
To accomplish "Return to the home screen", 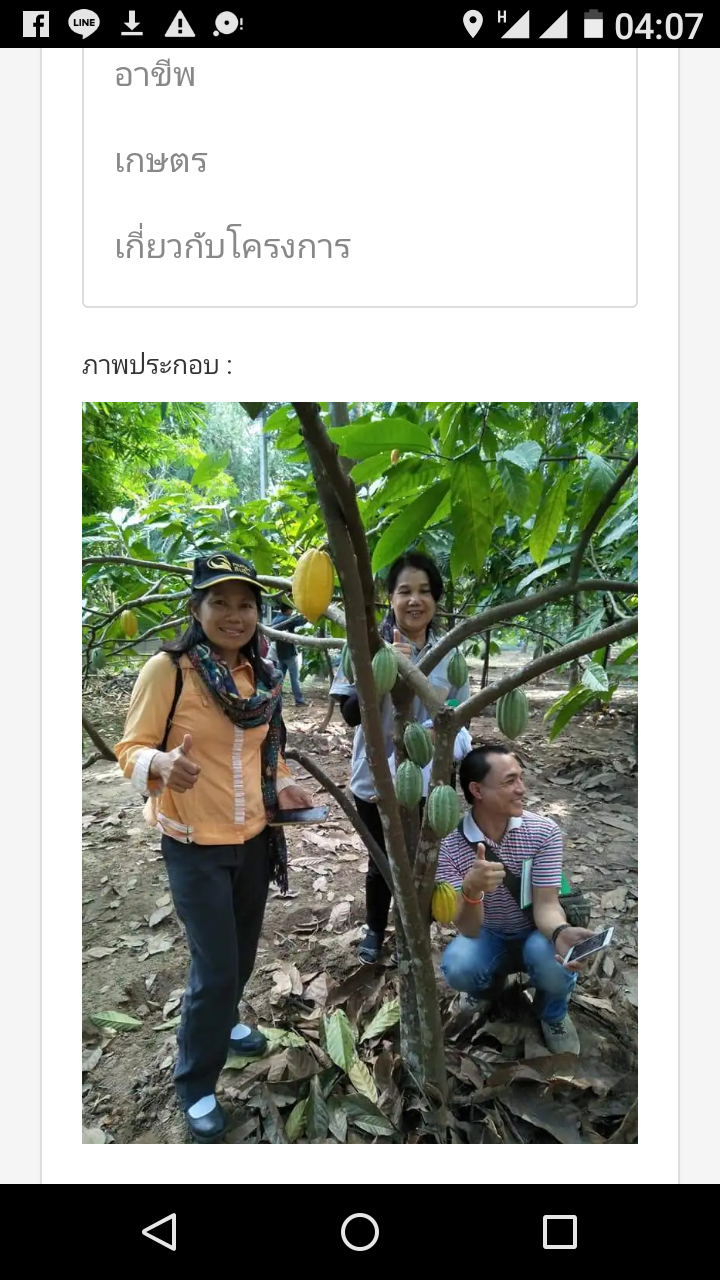I will point(360,1232).
